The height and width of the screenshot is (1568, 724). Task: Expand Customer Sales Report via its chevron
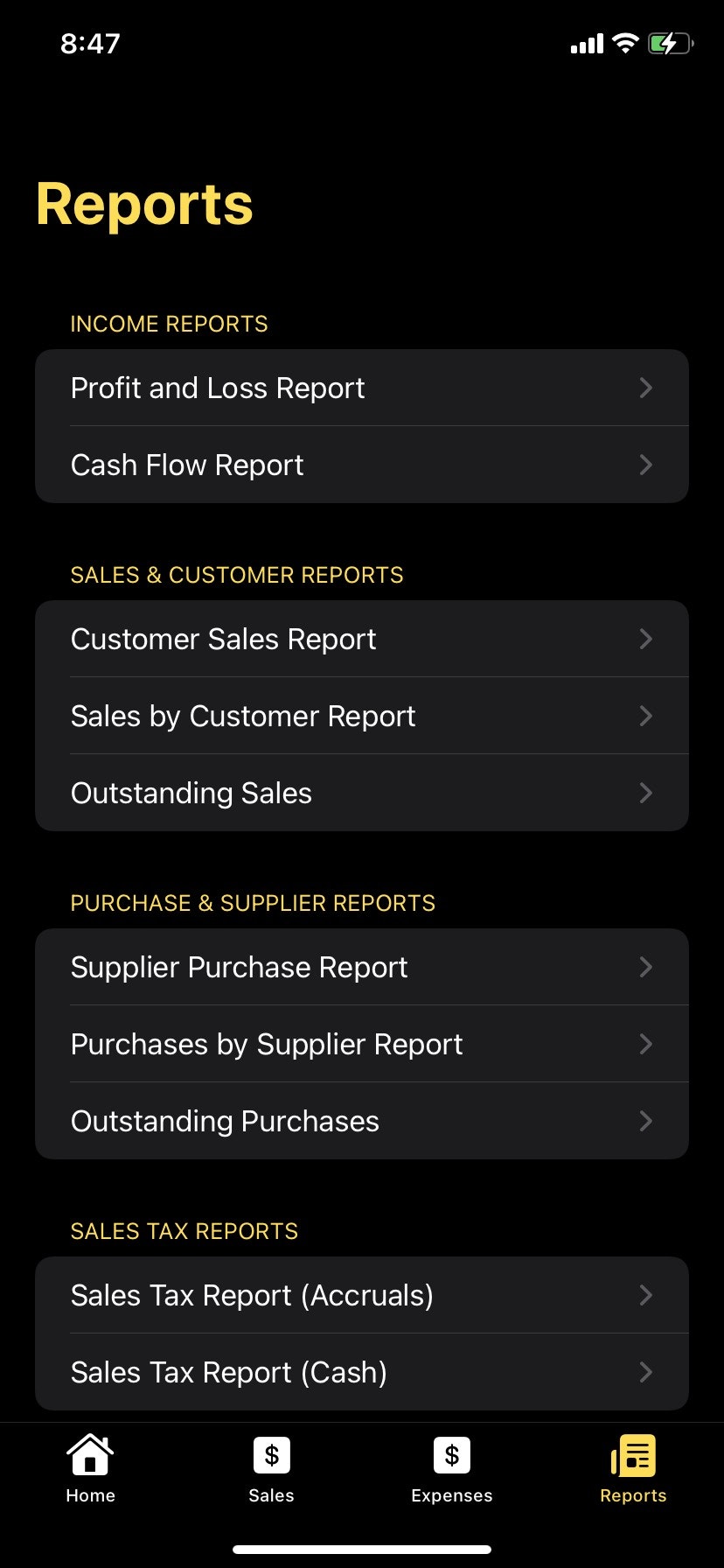coord(645,639)
